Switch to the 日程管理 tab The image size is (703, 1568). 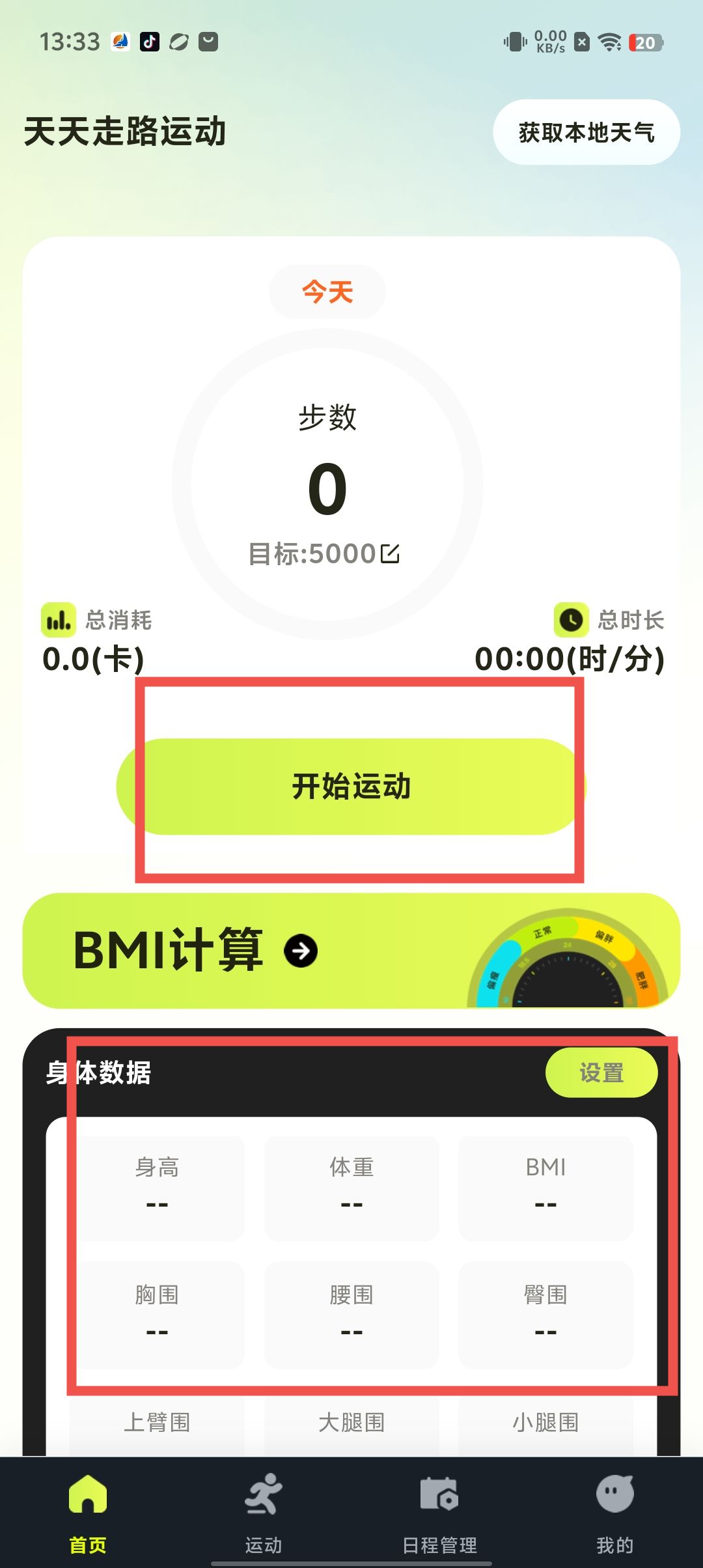[439, 1512]
